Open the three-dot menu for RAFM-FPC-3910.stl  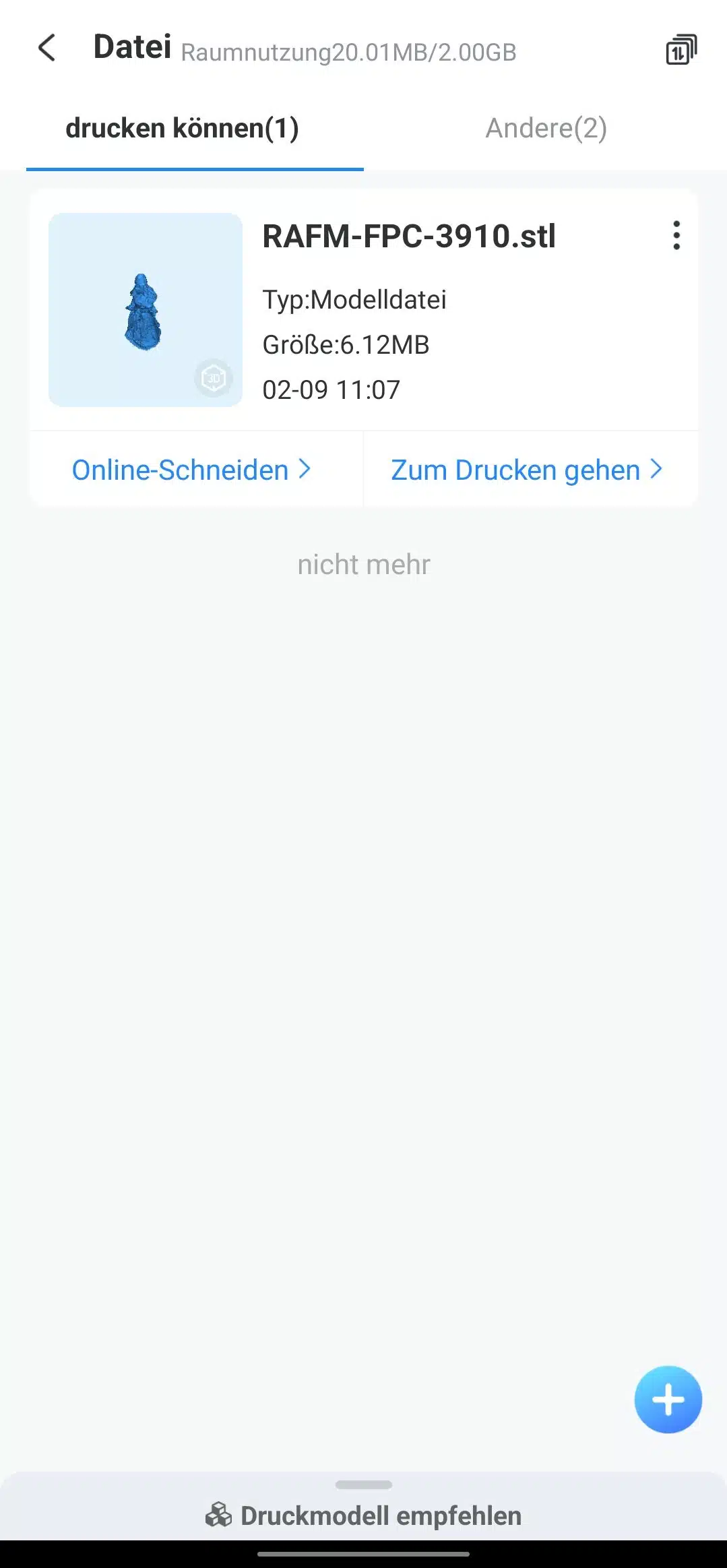point(676,236)
